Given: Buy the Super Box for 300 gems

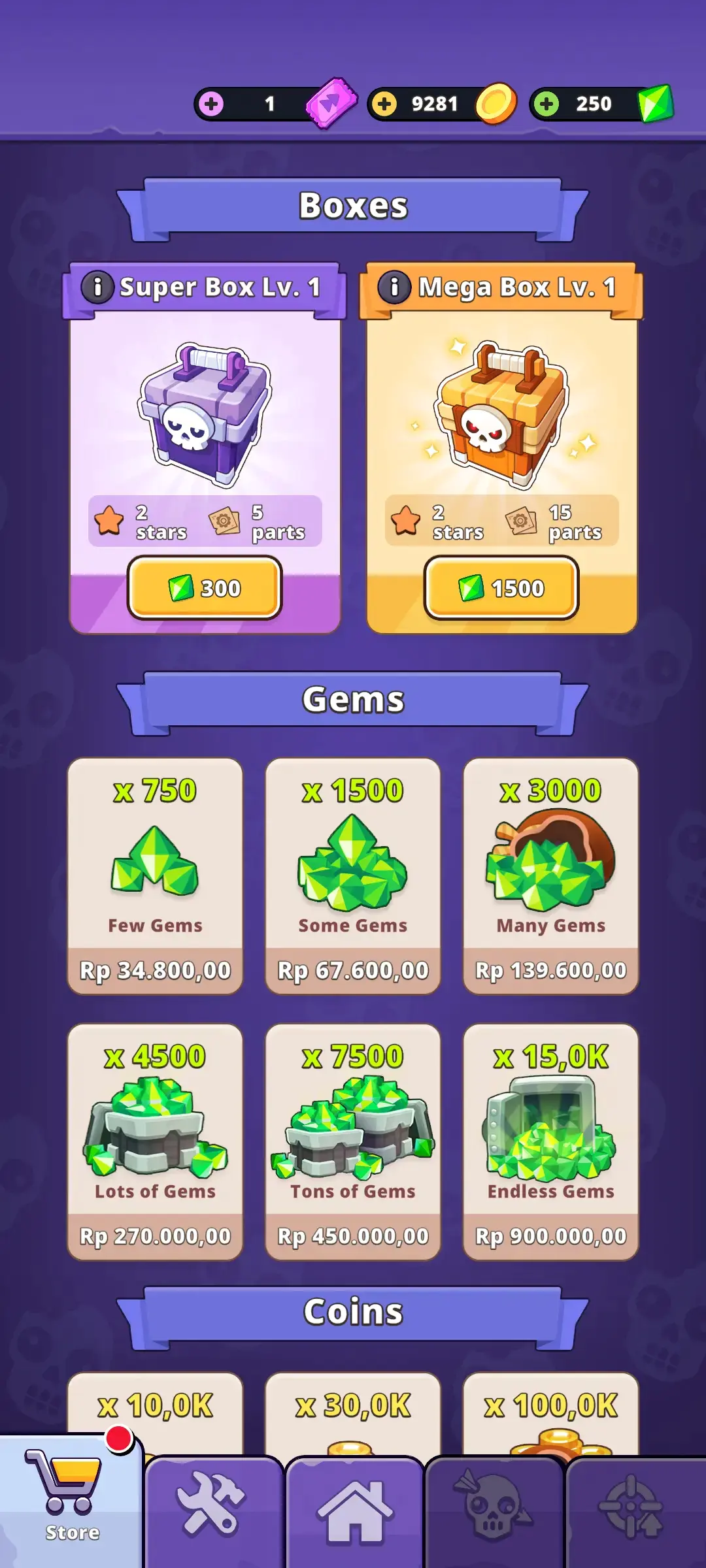Looking at the screenshot, I should [x=205, y=588].
